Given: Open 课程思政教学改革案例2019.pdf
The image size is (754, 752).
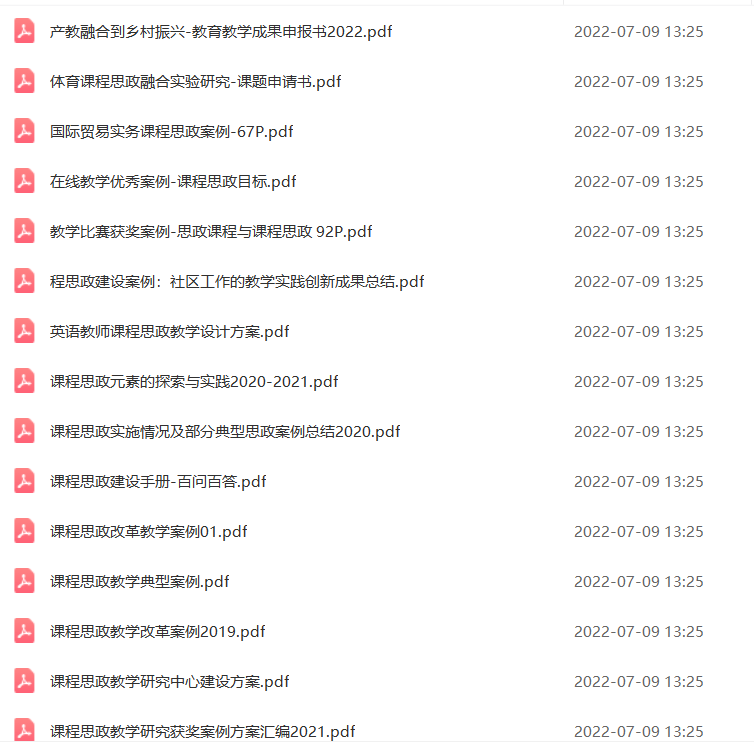Looking at the screenshot, I should point(157,632).
